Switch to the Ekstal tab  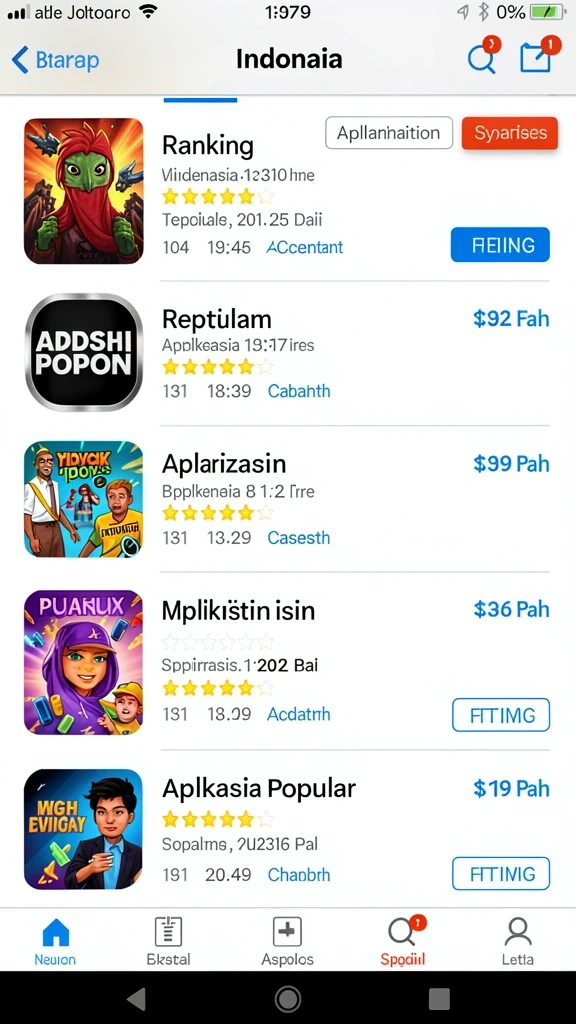coord(168,941)
